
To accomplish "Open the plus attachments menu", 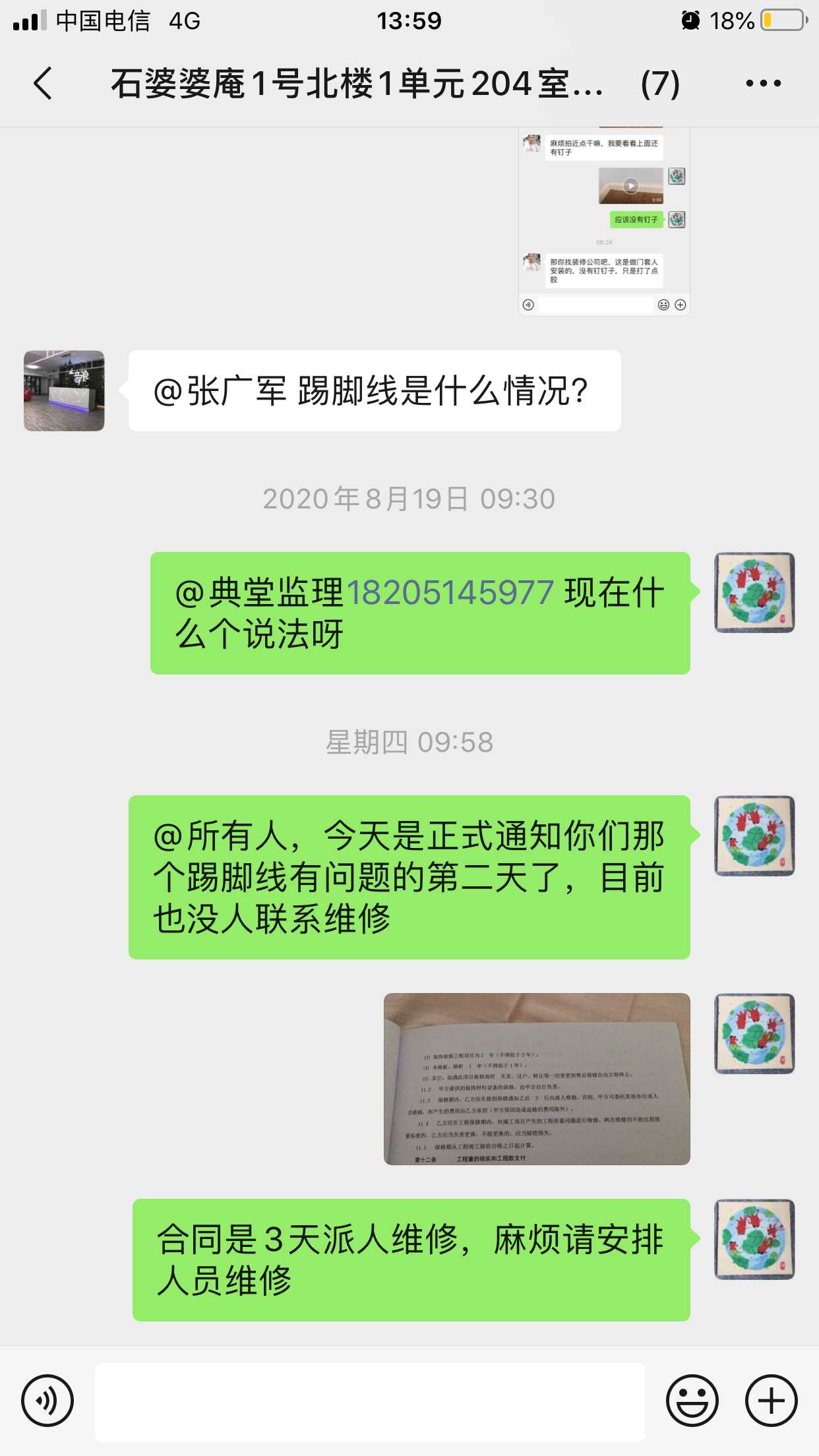I will tap(771, 1401).
